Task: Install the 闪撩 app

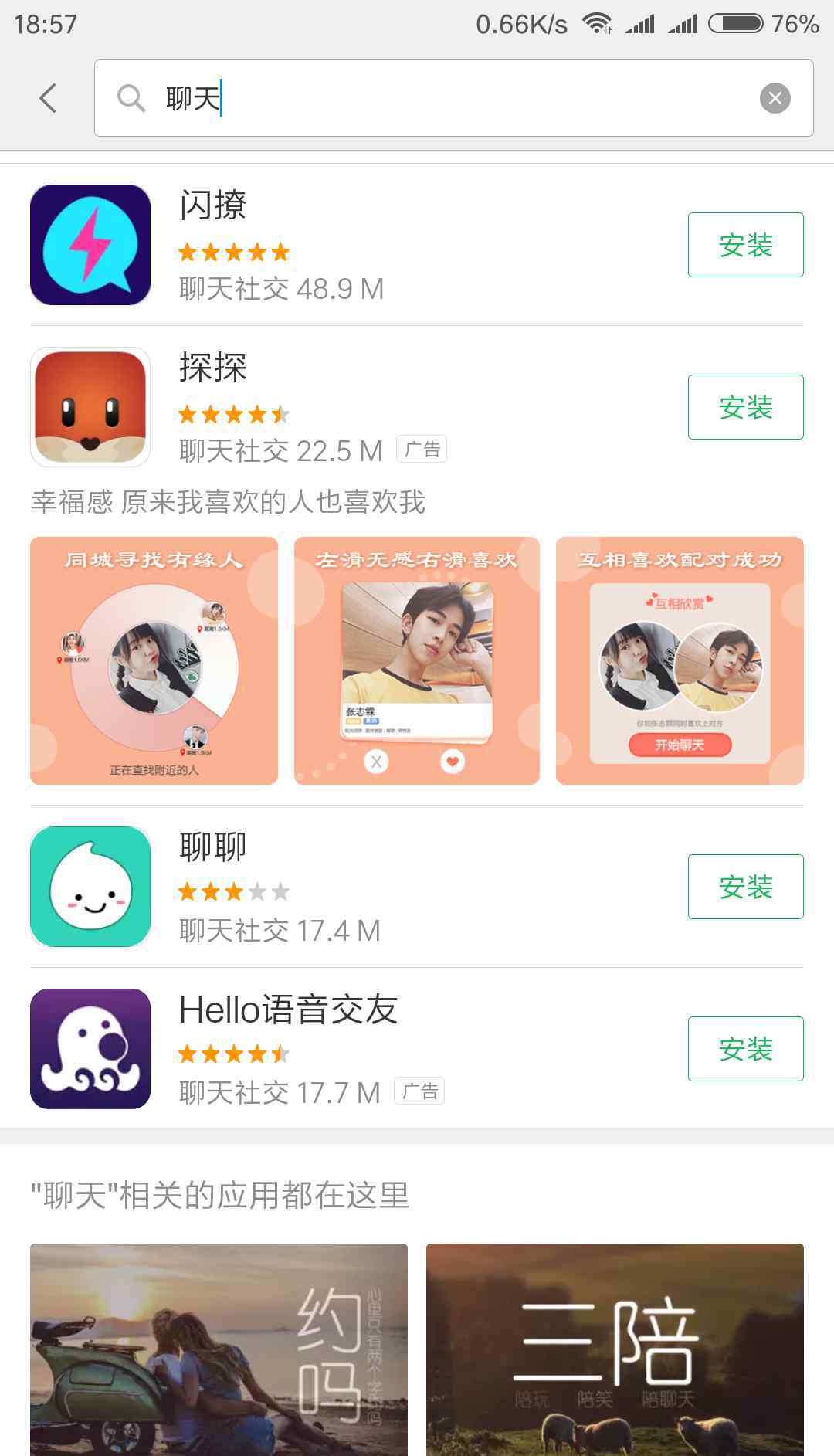Action: [x=745, y=245]
